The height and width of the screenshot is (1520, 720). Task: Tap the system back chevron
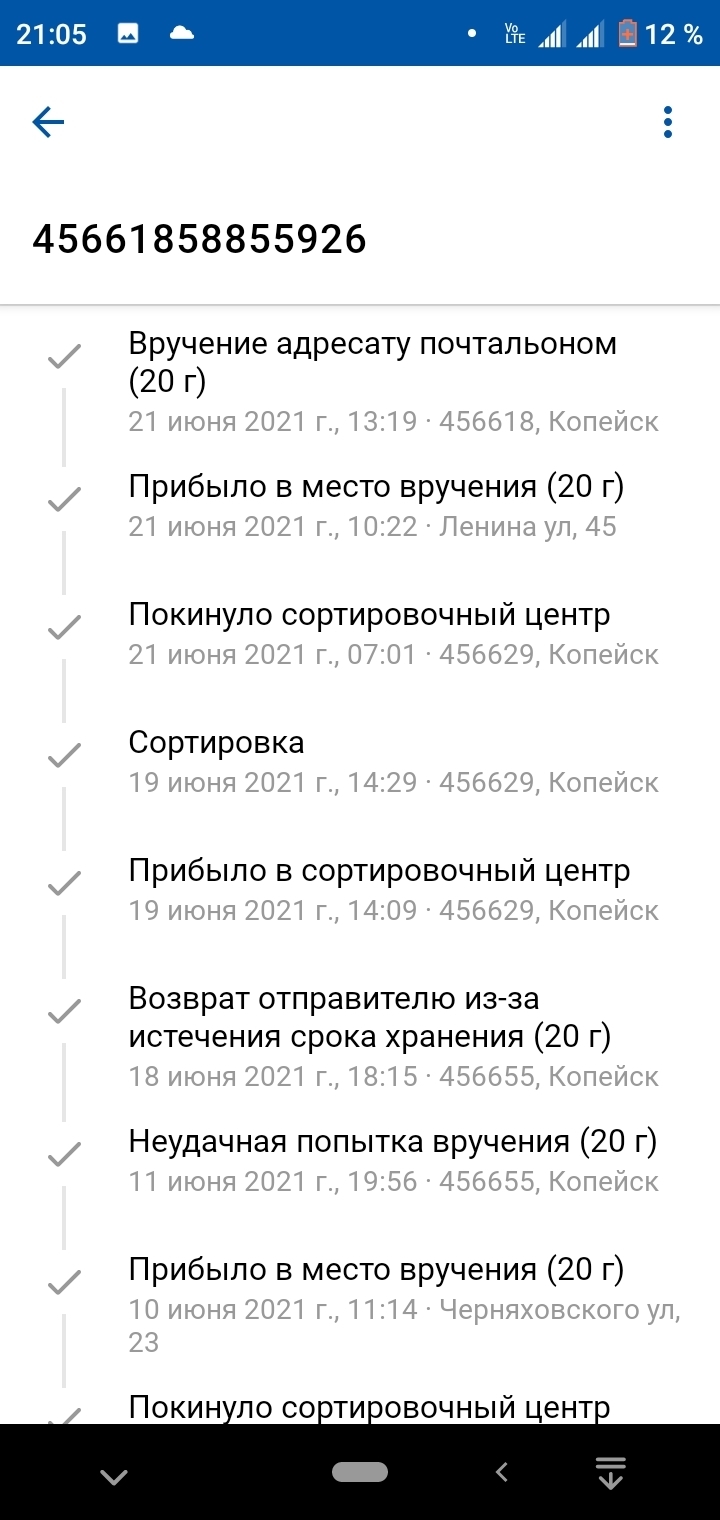pyautogui.click(x=502, y=1471)
